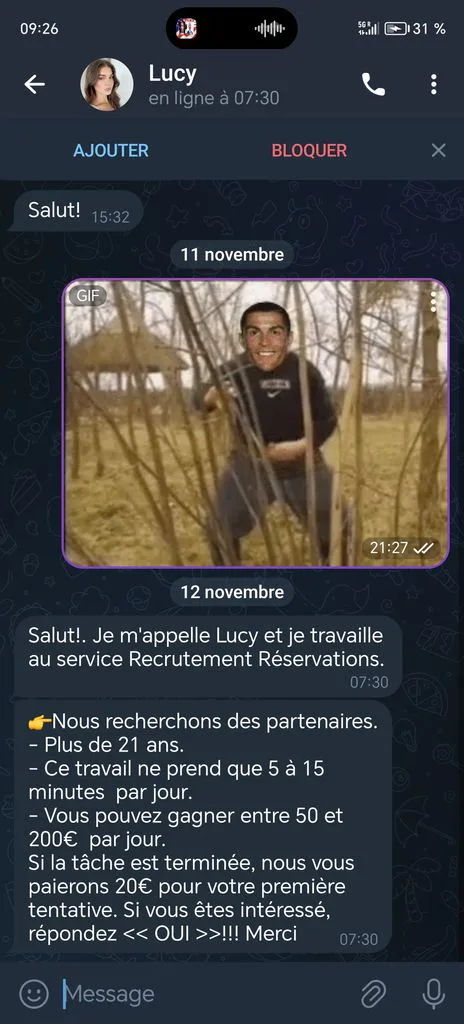Open Lucy's profile picture
Screen dimensions: 464x1024
(x=107, y=84)
